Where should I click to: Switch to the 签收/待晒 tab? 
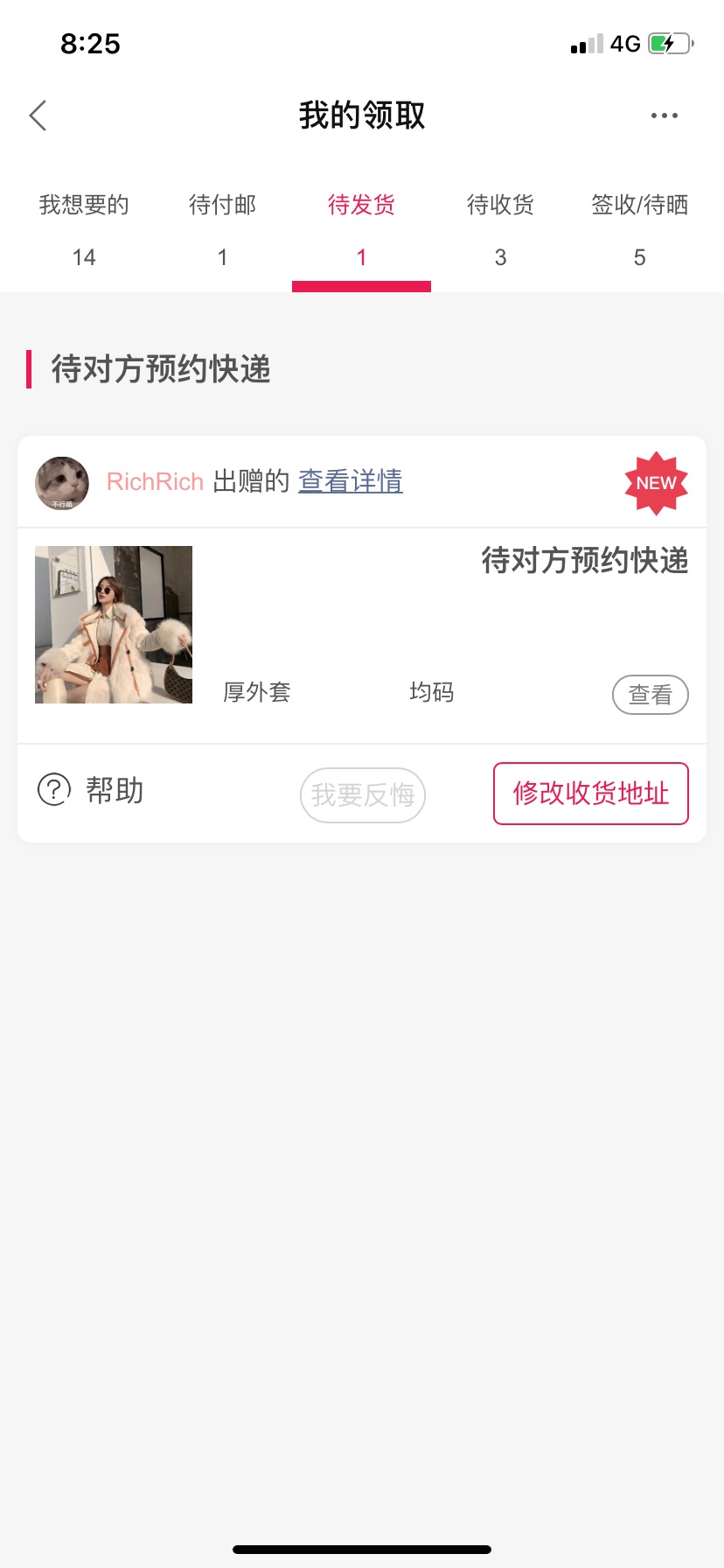tap(639, 230)
